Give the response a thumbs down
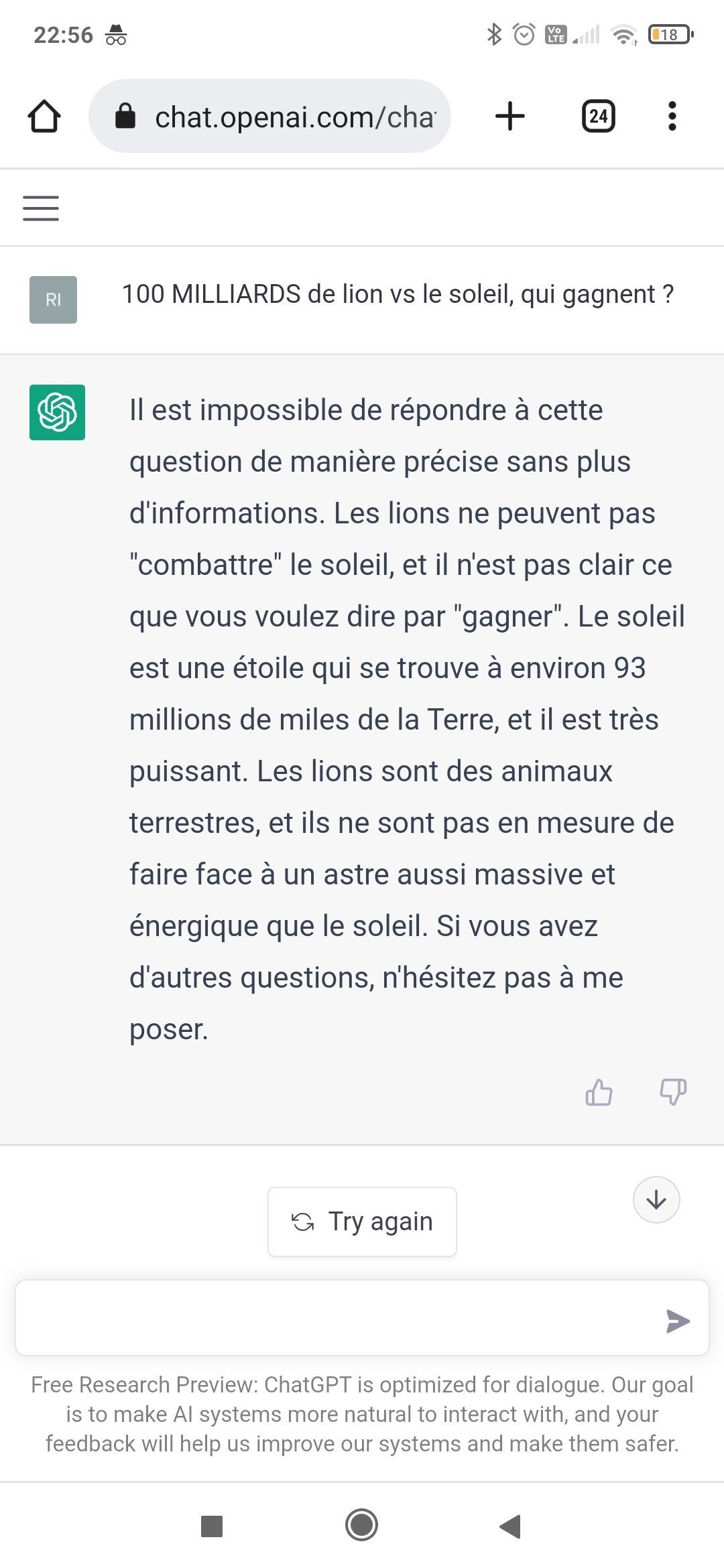The height and width of the screenshot is (1568, 724). tap(673, 1092)
